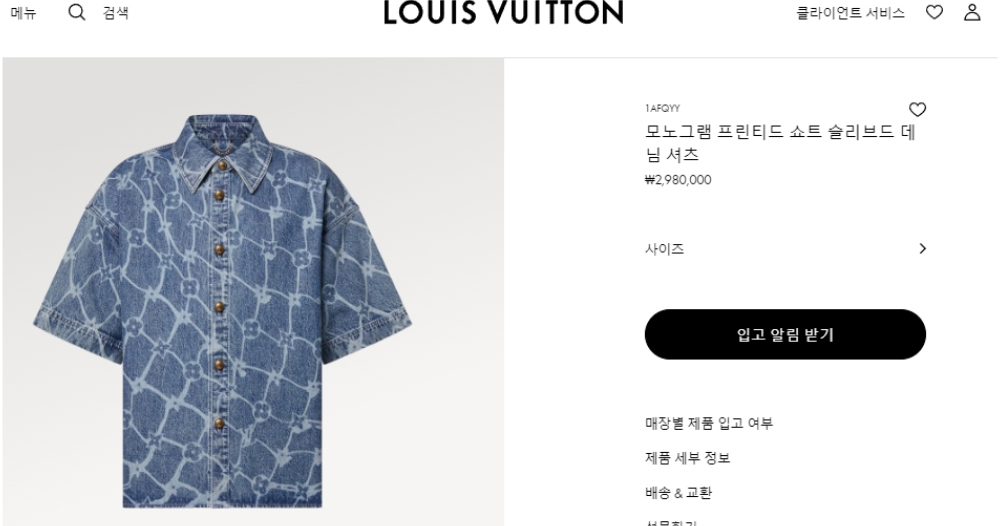Open the wishlist heart in the header

click(935, 13)
